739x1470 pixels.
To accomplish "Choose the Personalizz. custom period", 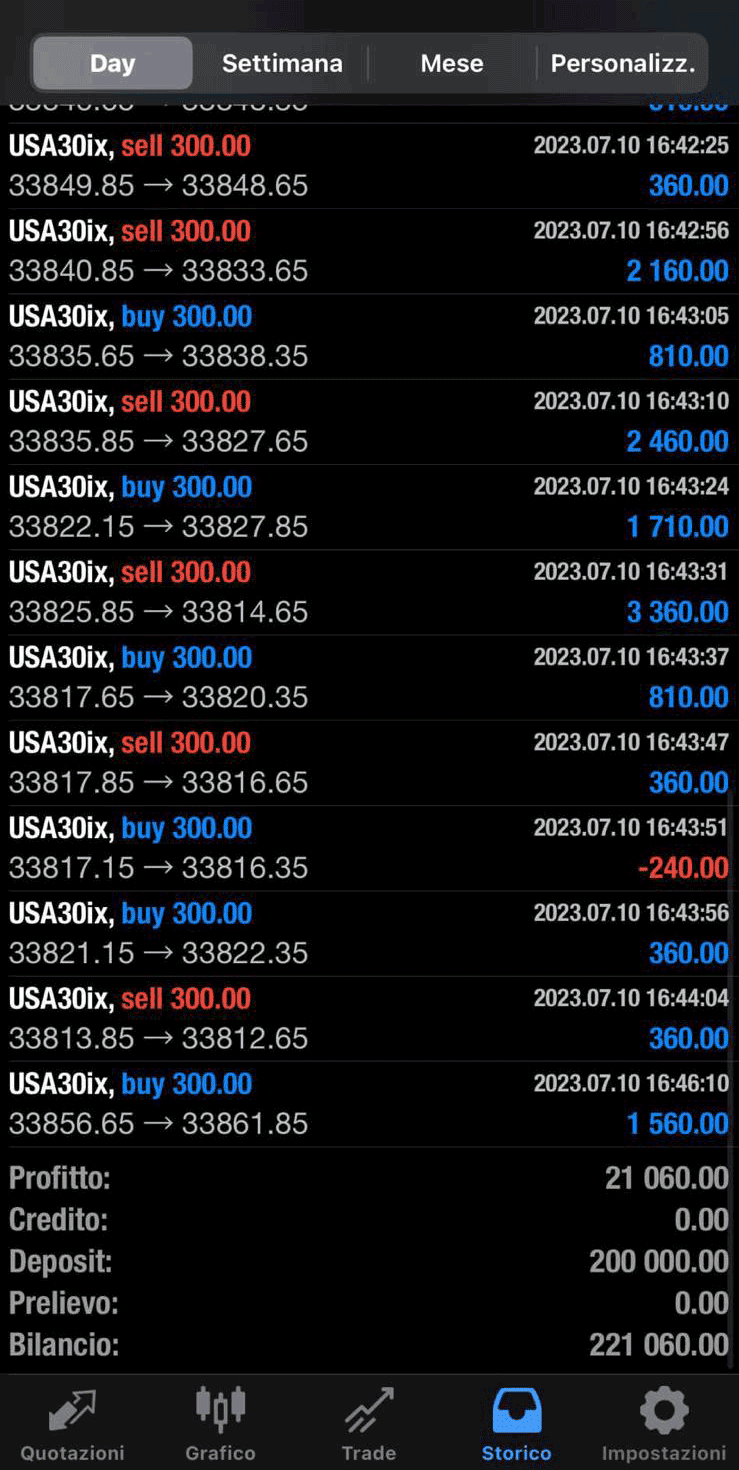I will [623, 63].
